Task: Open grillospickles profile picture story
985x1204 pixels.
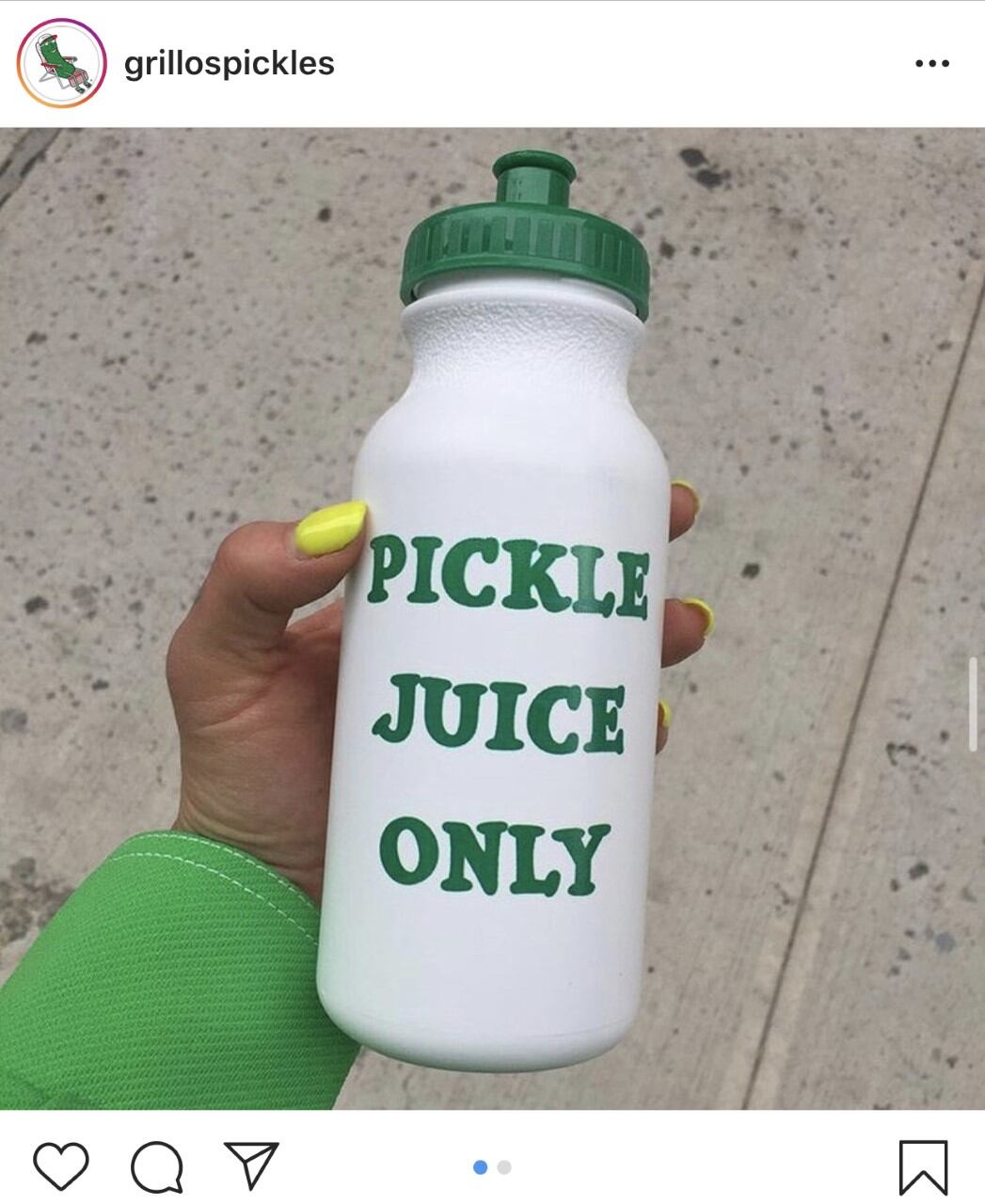Action: [x=61, y=64]
